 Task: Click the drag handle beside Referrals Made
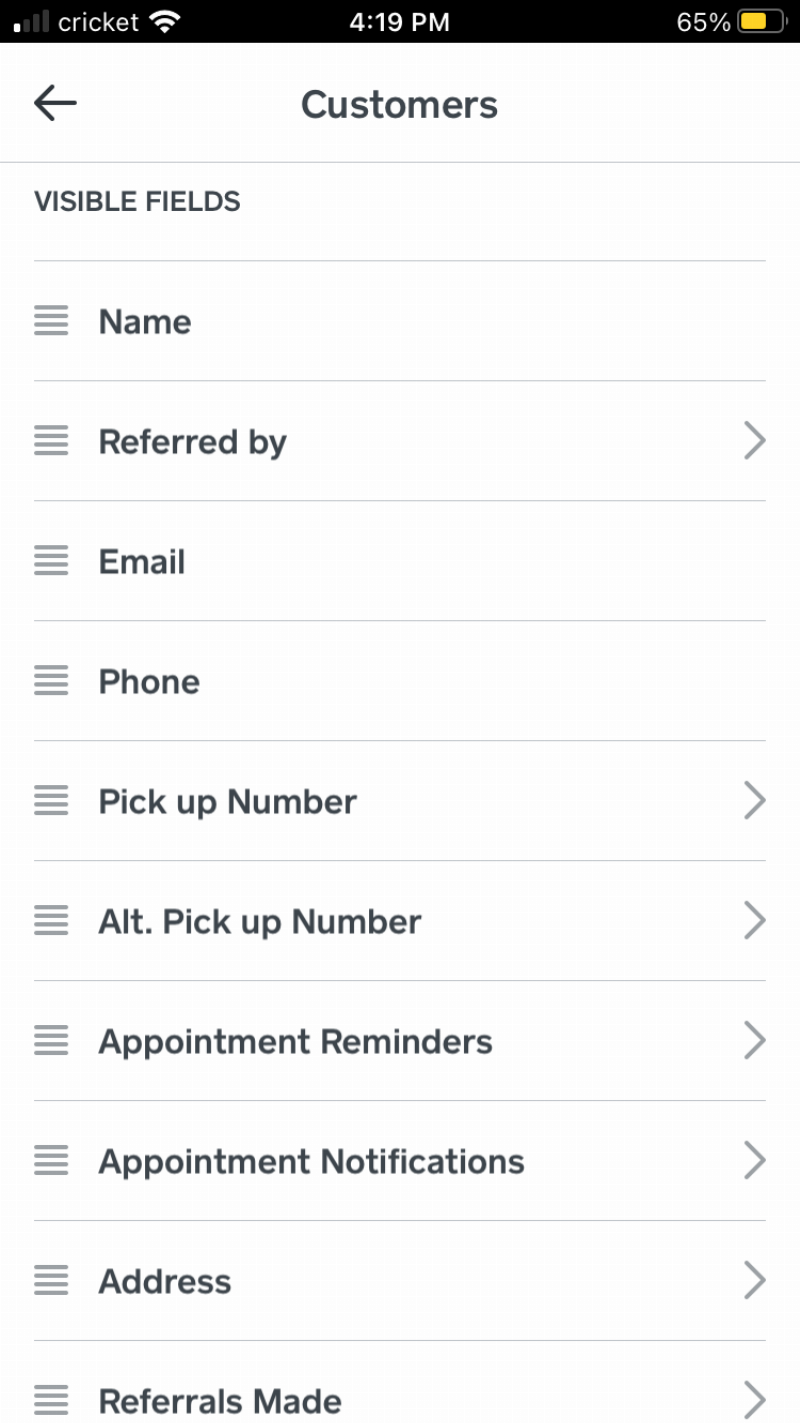click(x=51, y=1401)
